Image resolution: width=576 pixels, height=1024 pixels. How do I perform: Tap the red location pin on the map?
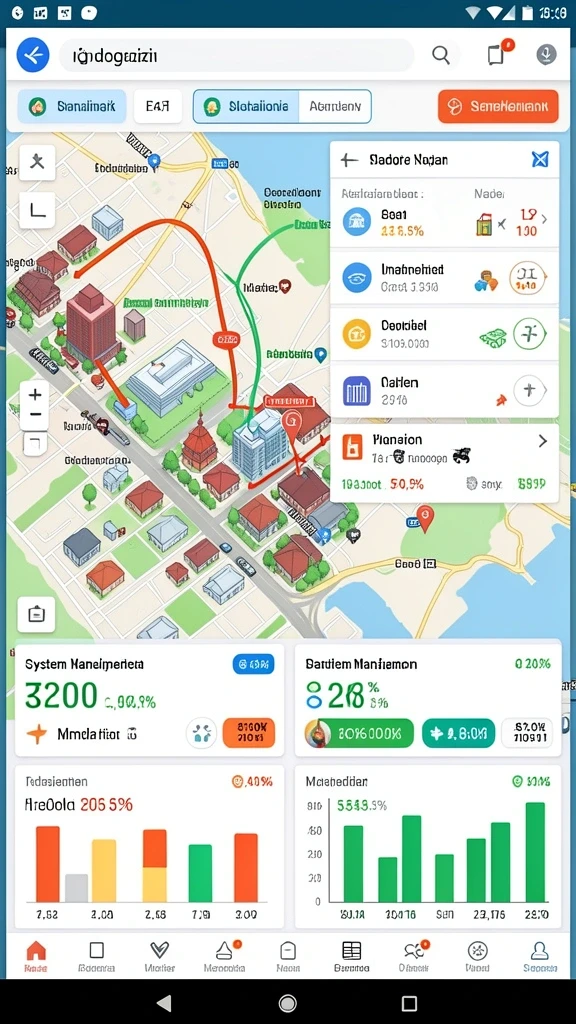pyautogui.click(x=425, y=519)
